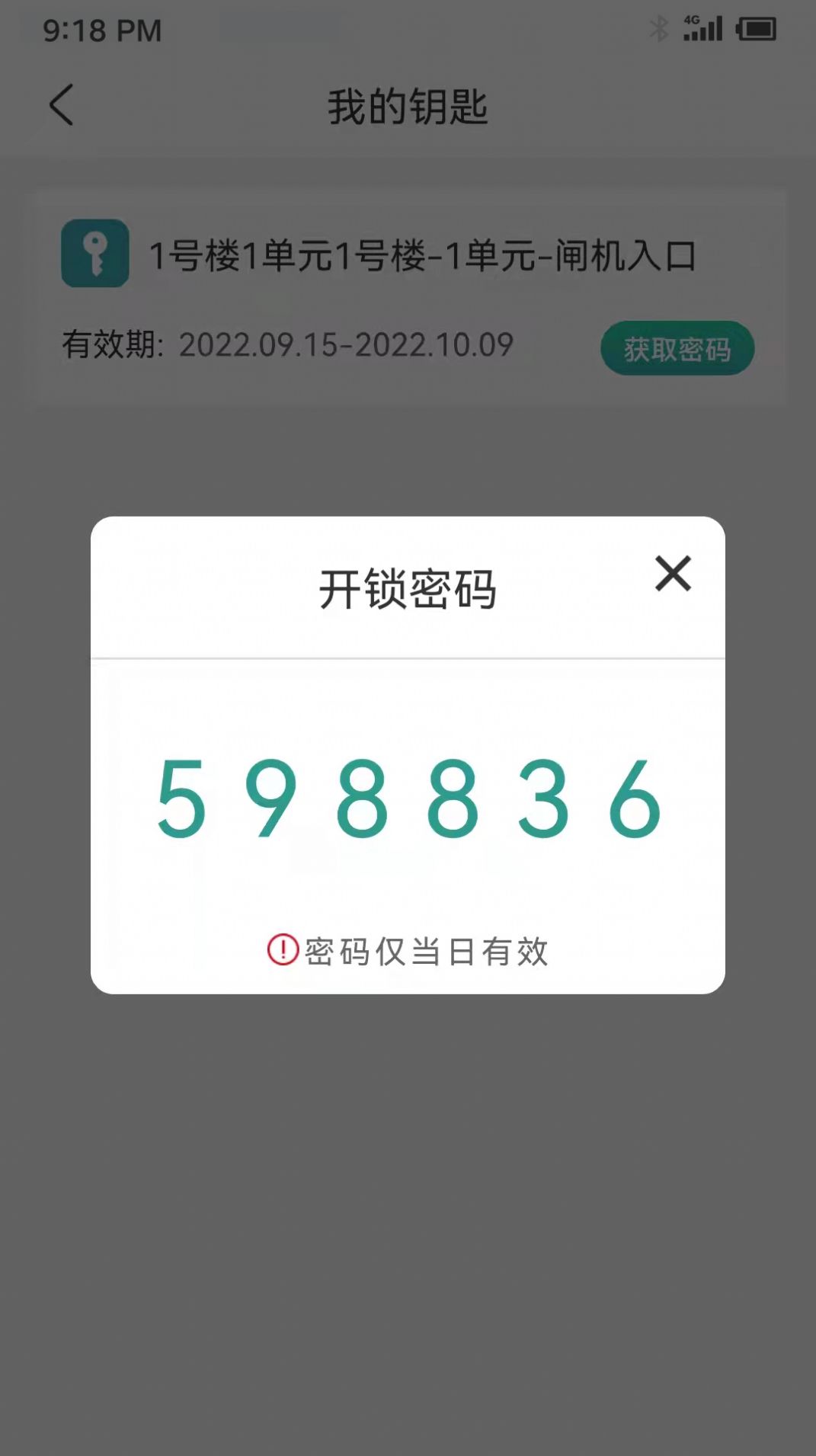
Task: Tap the 获取密码 button
Action: pyautogui.click(x=677, y=349)
